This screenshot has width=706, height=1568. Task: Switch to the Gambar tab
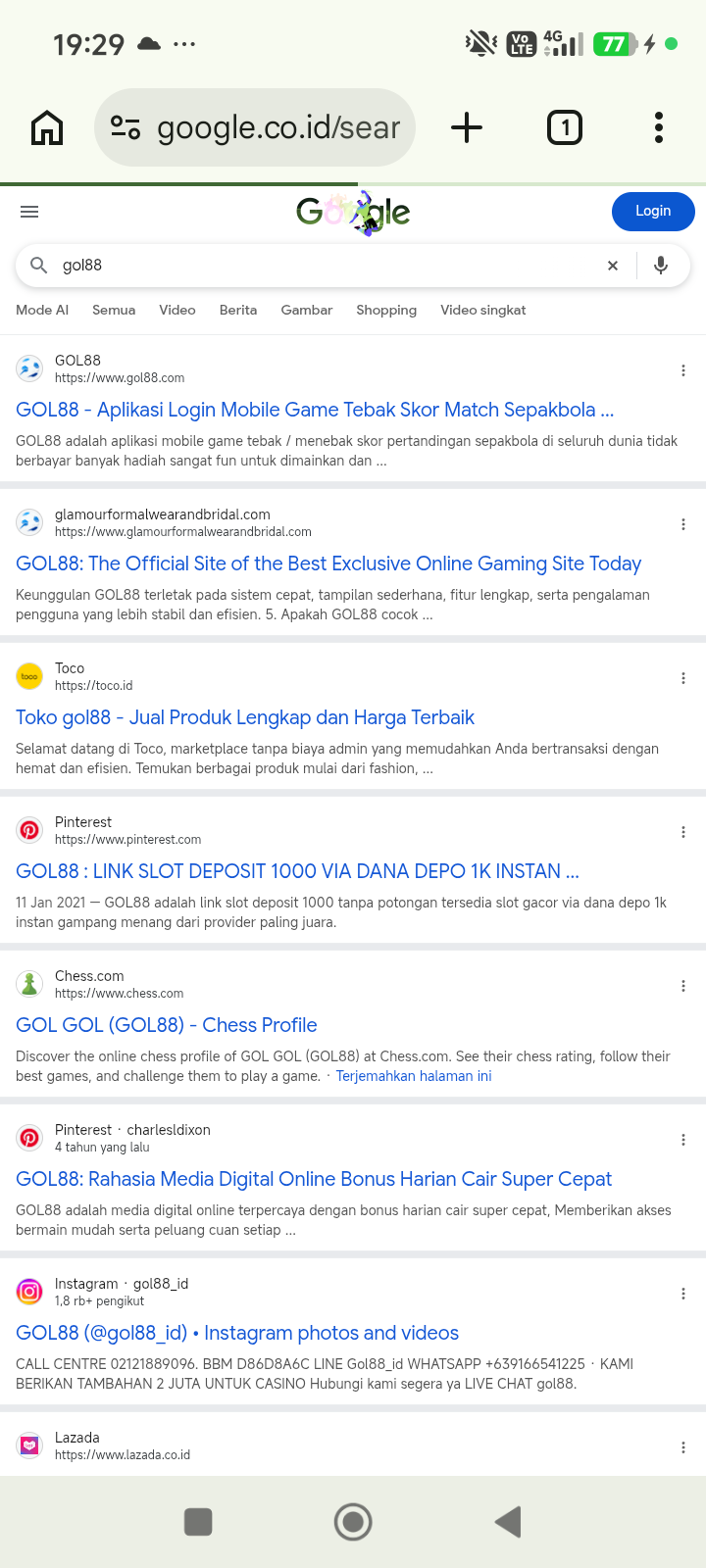pos(307,310)
